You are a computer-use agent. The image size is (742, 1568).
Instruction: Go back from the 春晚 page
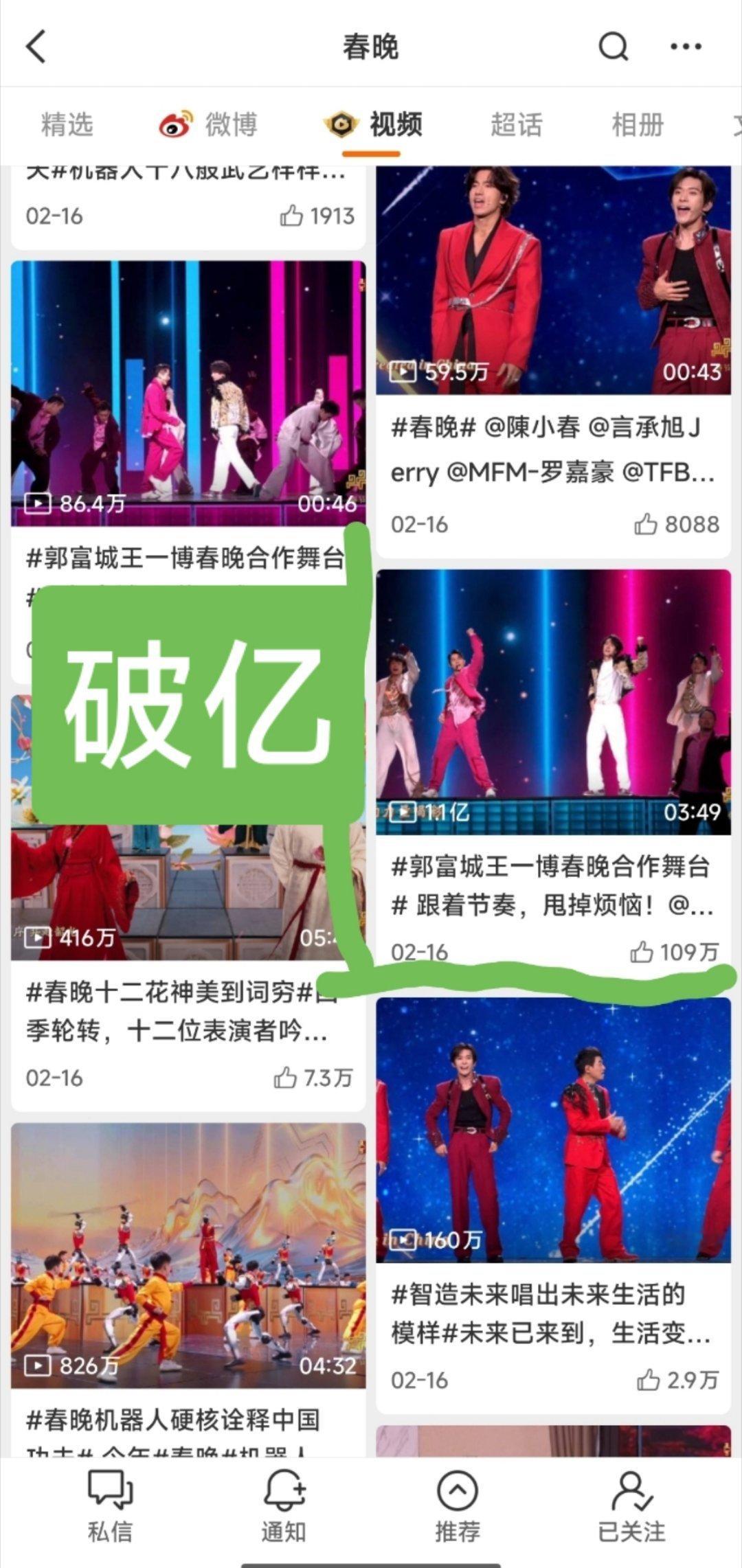point(36,47)
